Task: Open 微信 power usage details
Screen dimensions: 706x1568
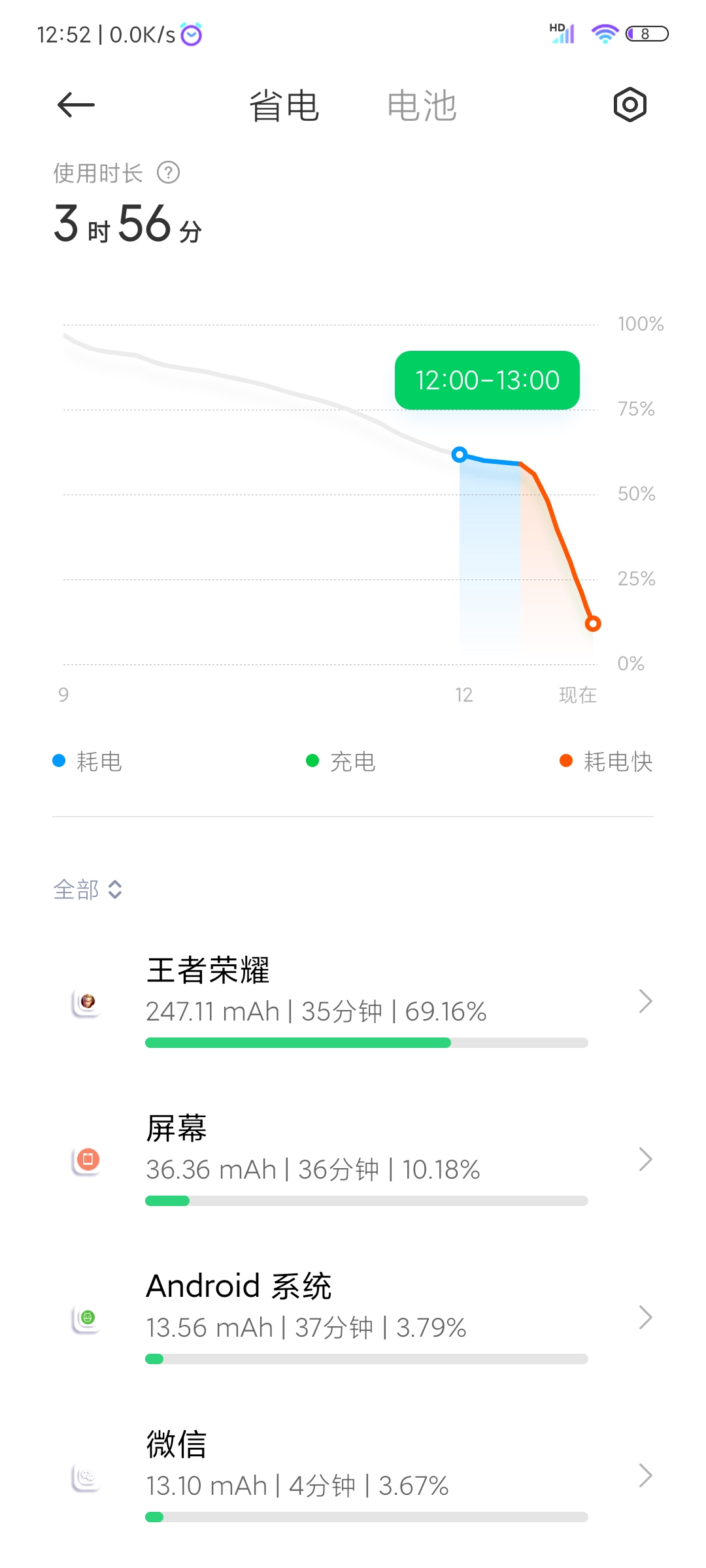Action: pos(353,1475)
